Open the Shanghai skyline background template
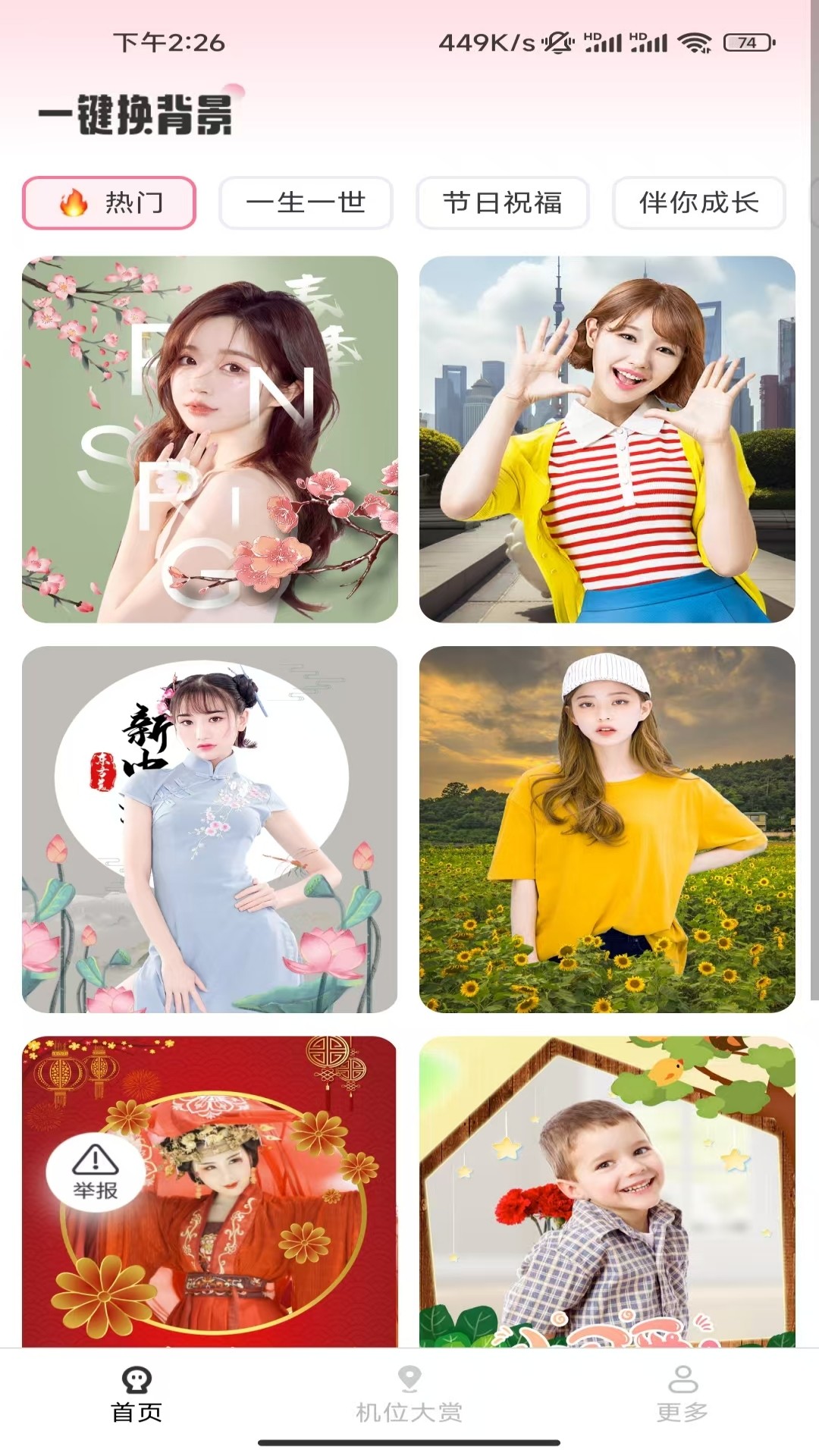Screen dimensions: 819x1456 [607, 439]
